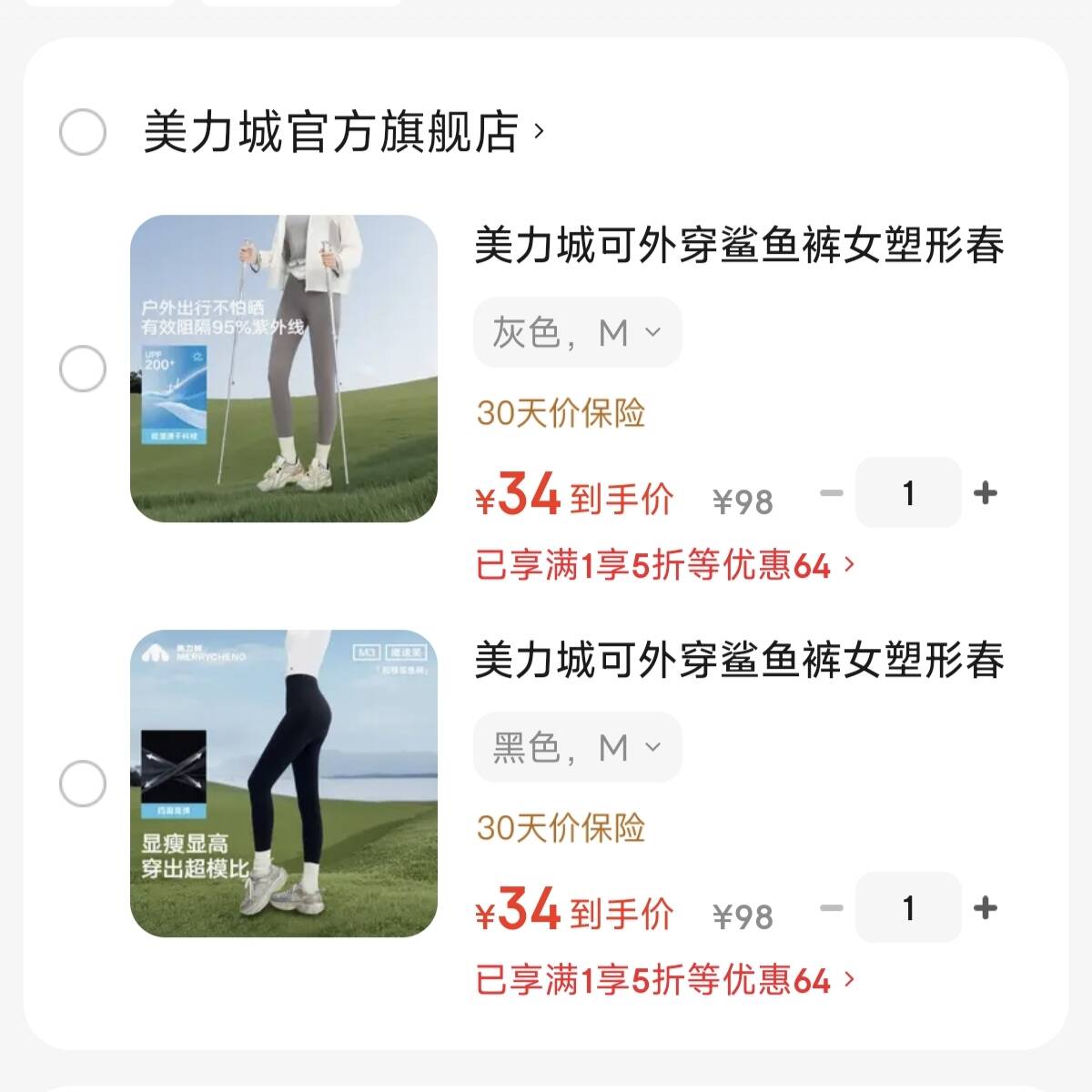1092x1092 pixels.
Task: Select the 灰色 shark pants item
Action: tap(83, 369)
